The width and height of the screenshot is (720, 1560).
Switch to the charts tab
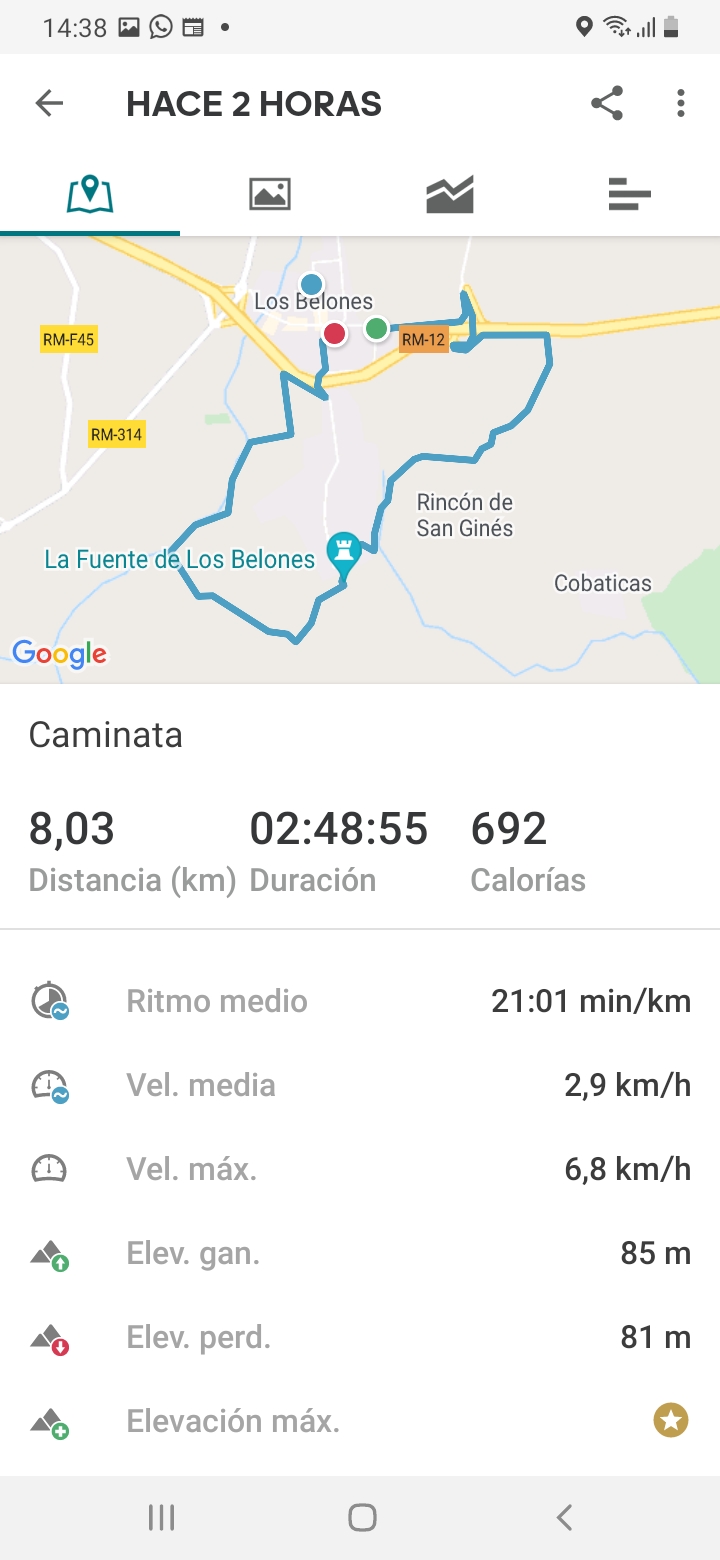click(450, 193)
